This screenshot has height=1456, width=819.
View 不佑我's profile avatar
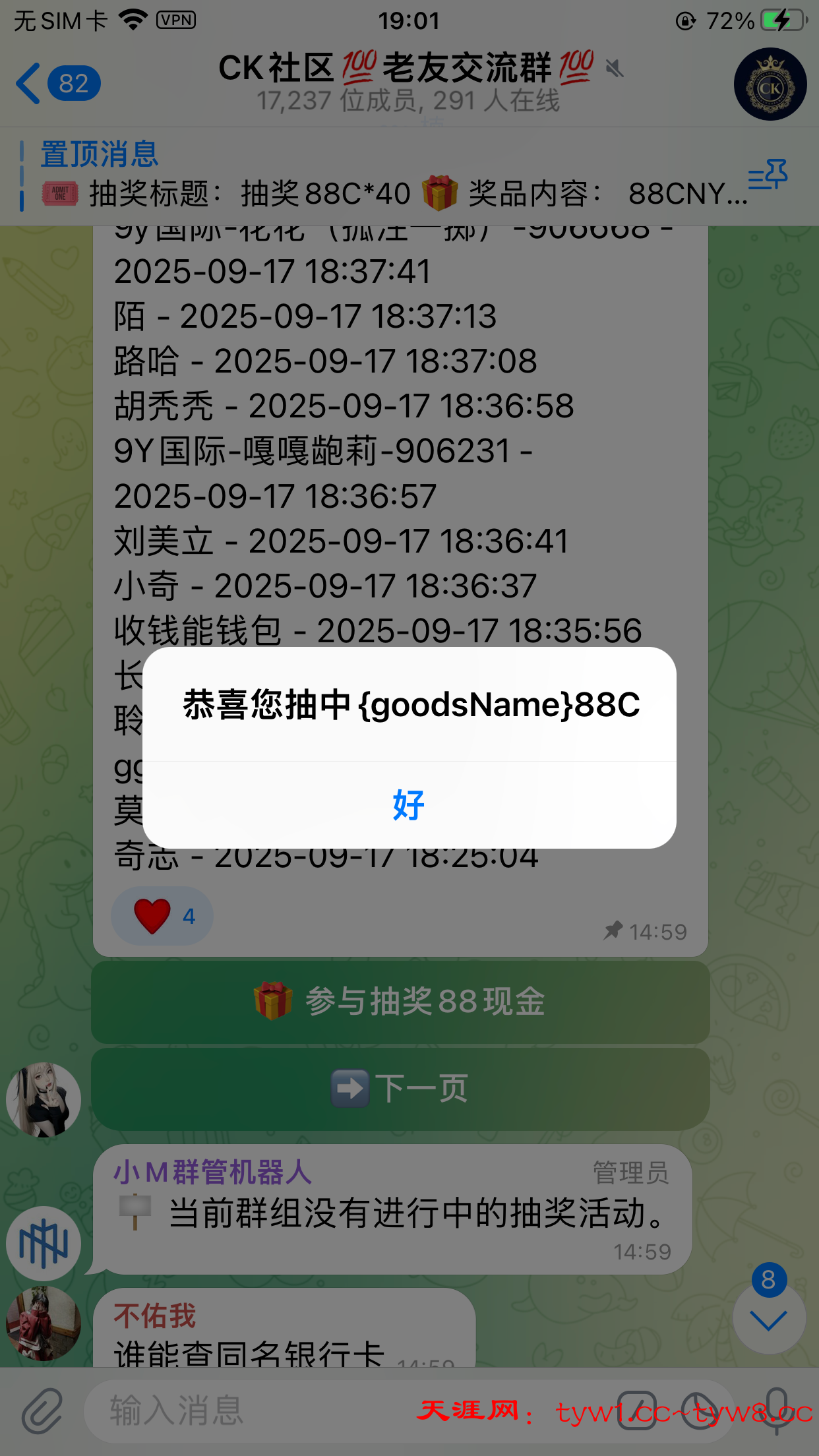[x=44, y=1323]
